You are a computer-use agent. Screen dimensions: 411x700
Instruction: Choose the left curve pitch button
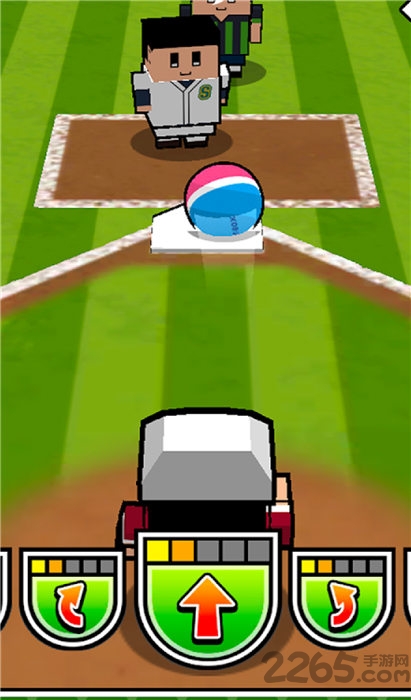[73, 598]
